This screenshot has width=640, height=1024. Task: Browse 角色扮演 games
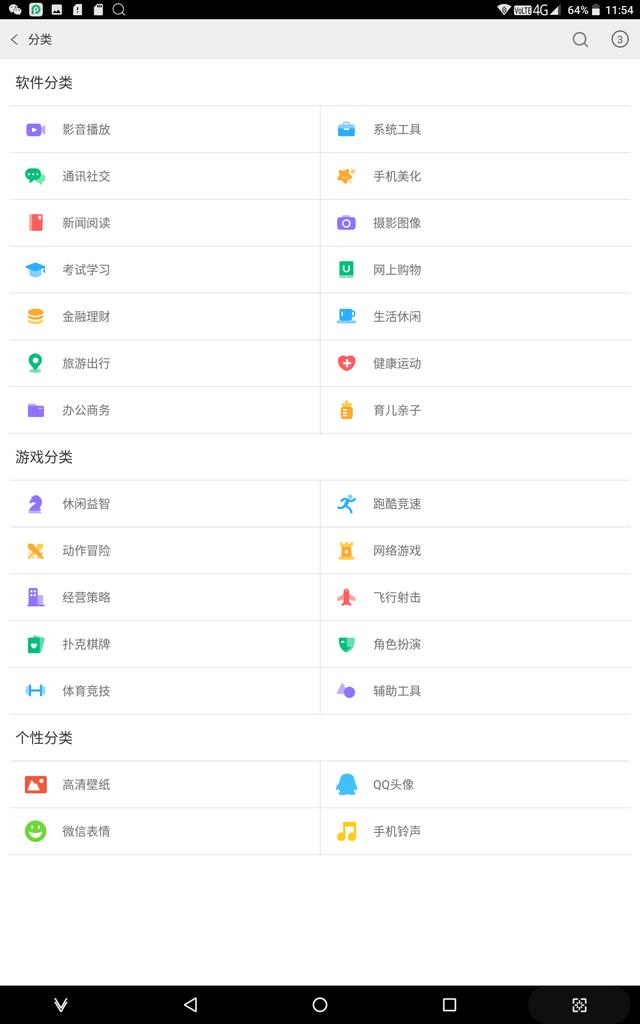coord(397,644)
